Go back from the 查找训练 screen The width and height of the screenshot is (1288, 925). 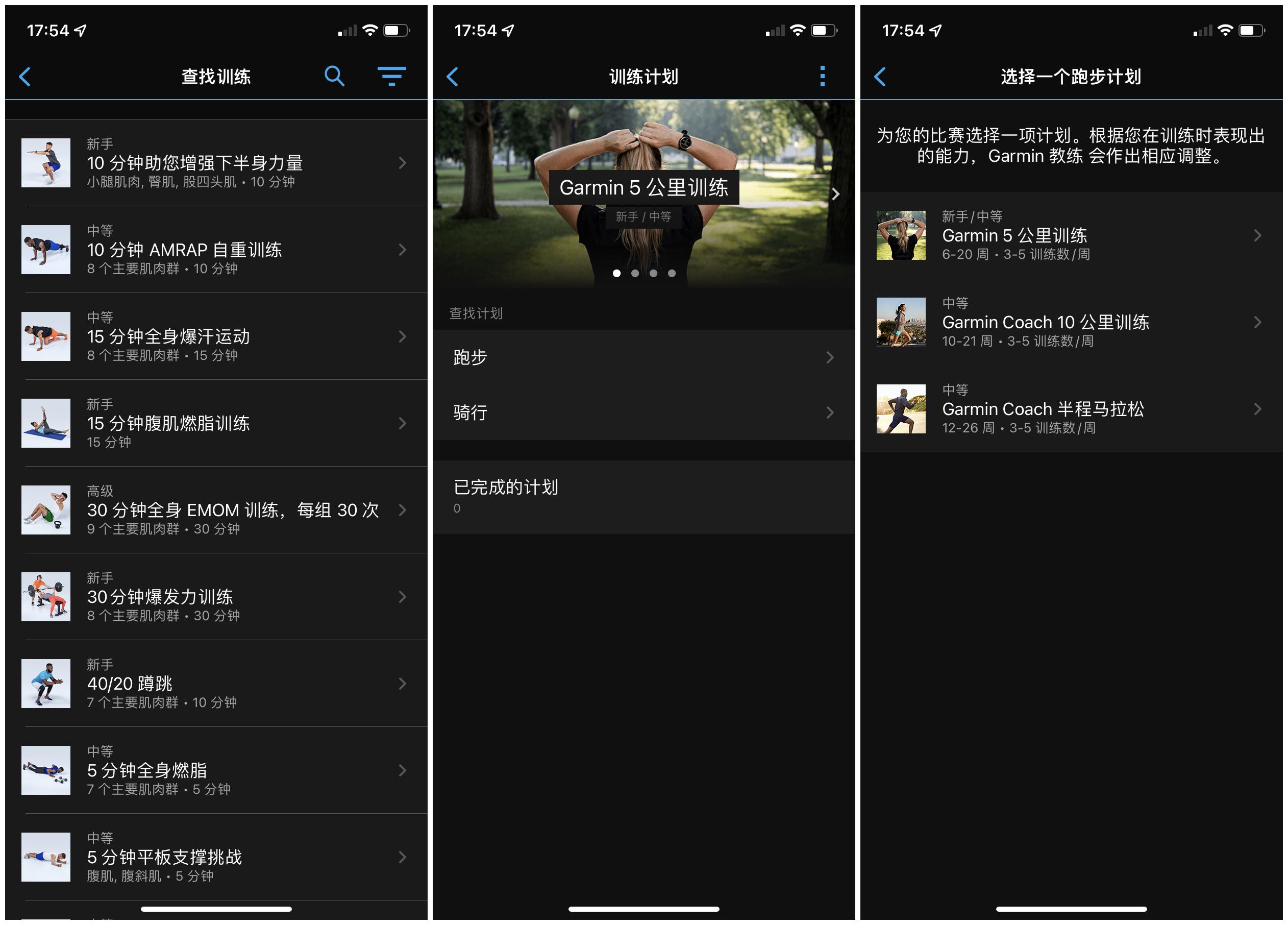(x=25, y=76)
